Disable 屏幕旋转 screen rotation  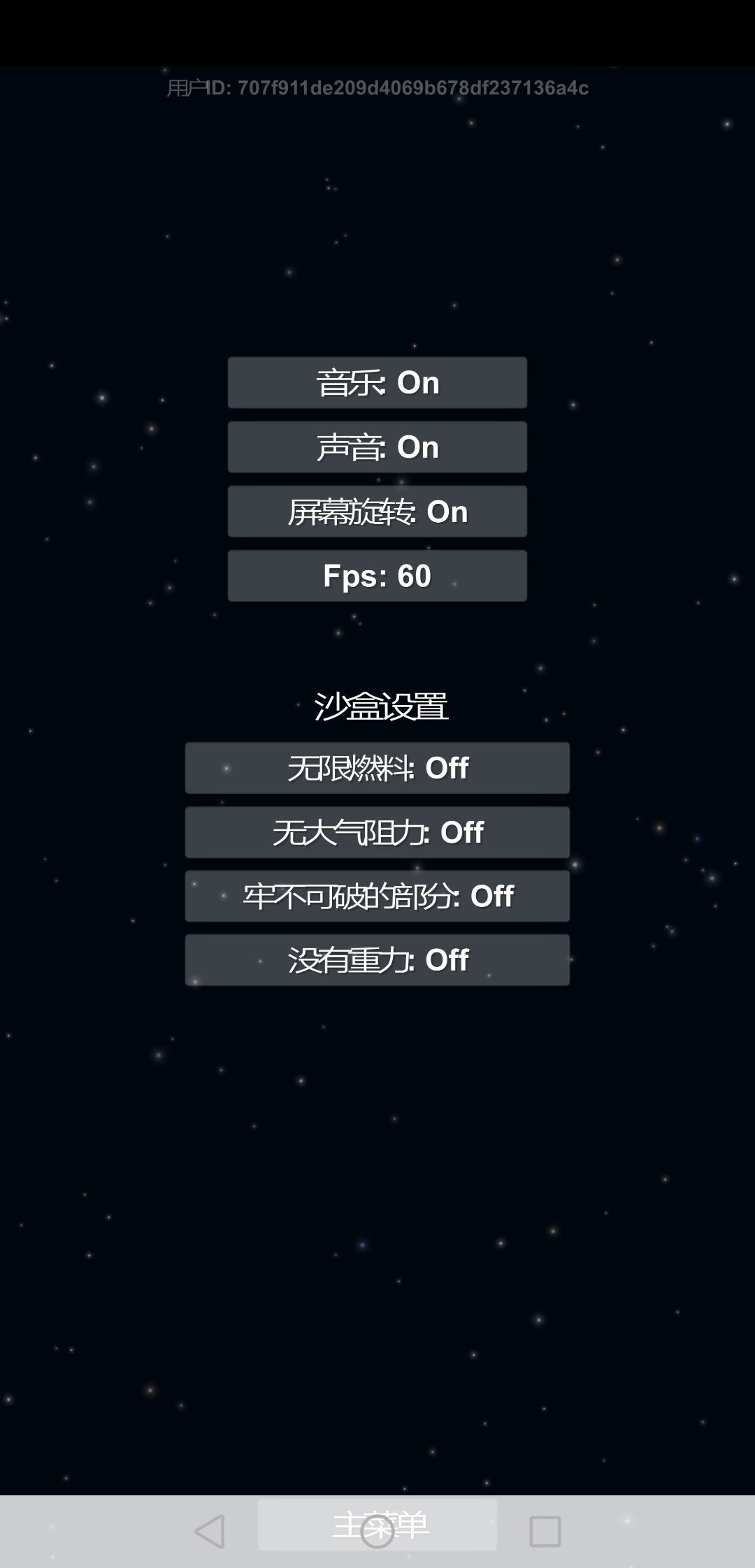click(377, 511)
